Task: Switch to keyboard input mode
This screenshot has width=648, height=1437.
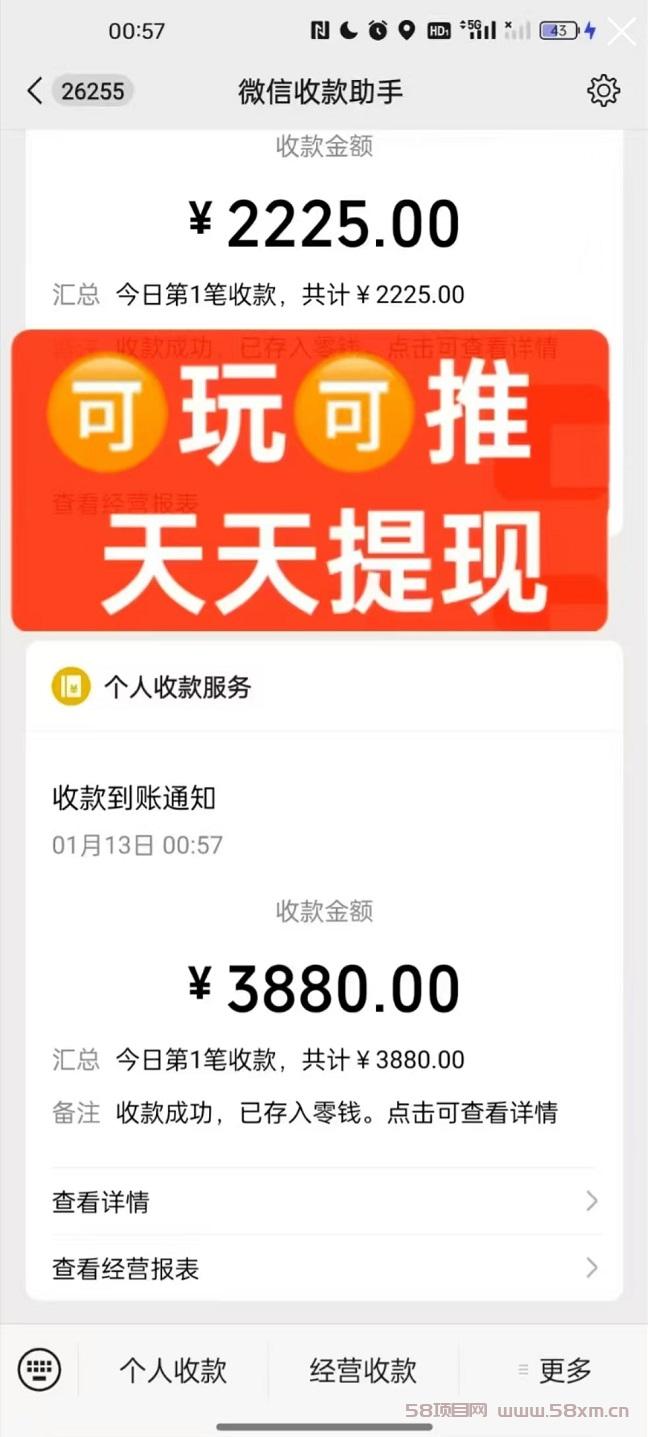Action: point(40,1369)
